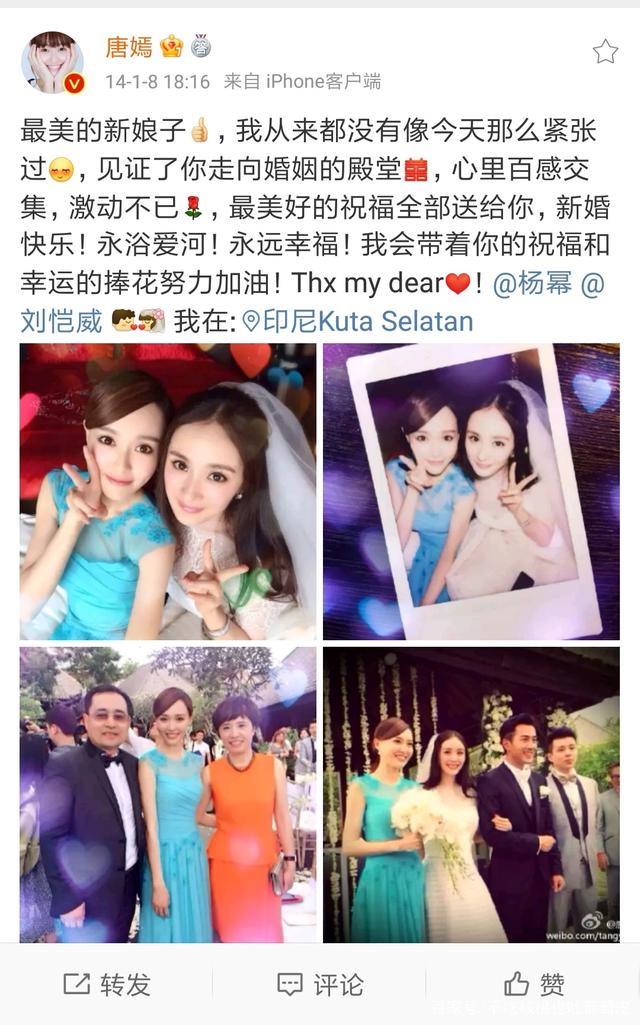Comment on this post via 评论
640x1025 pixels.
point(320,984)
